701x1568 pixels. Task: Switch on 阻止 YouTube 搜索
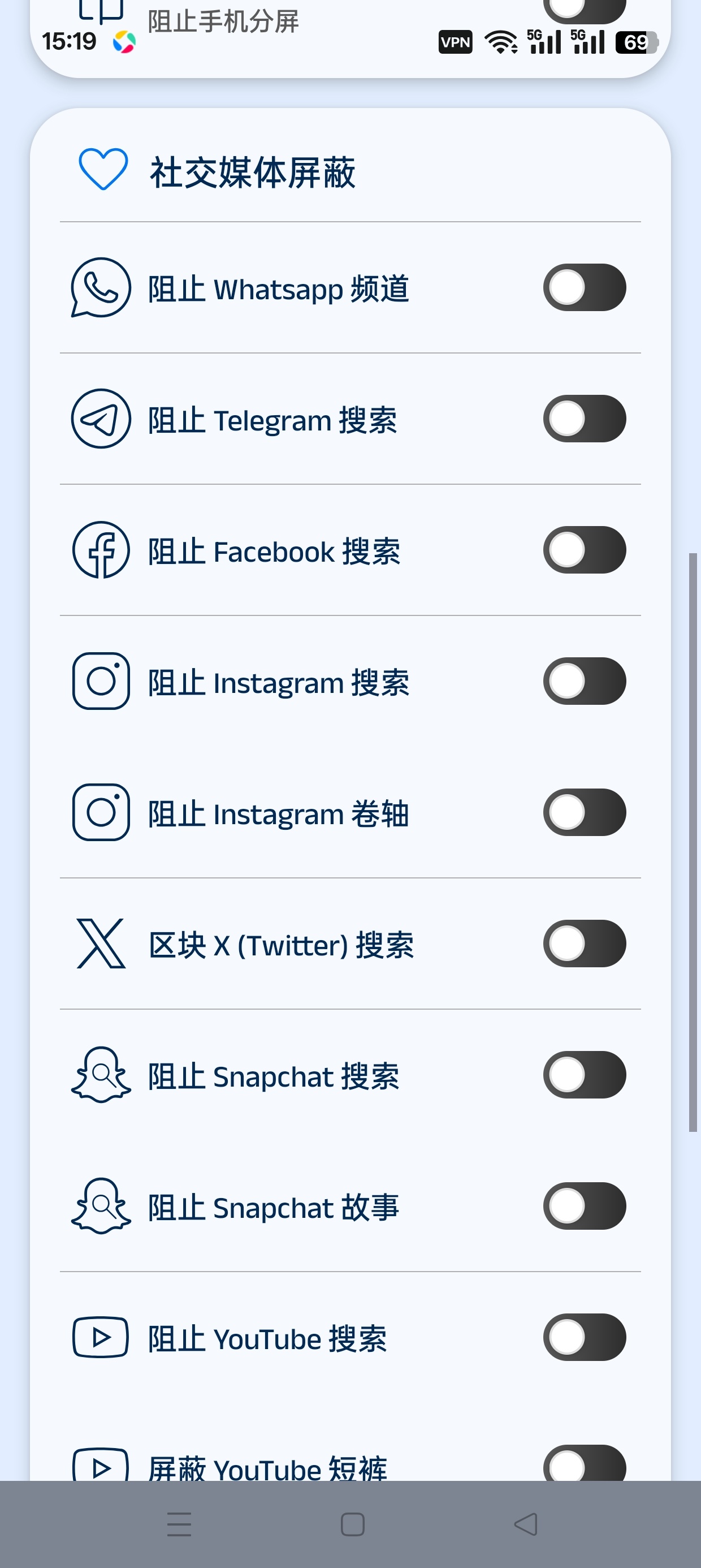pos(584,1337)
